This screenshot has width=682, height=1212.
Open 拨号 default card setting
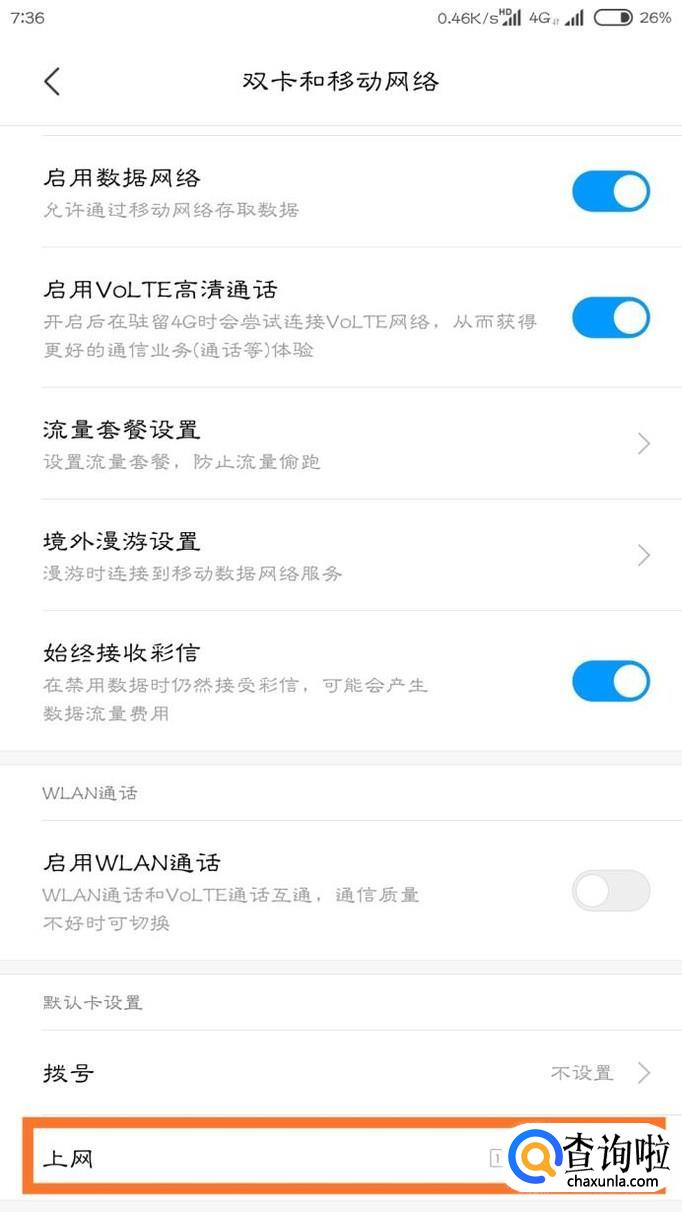[340, 1073]
